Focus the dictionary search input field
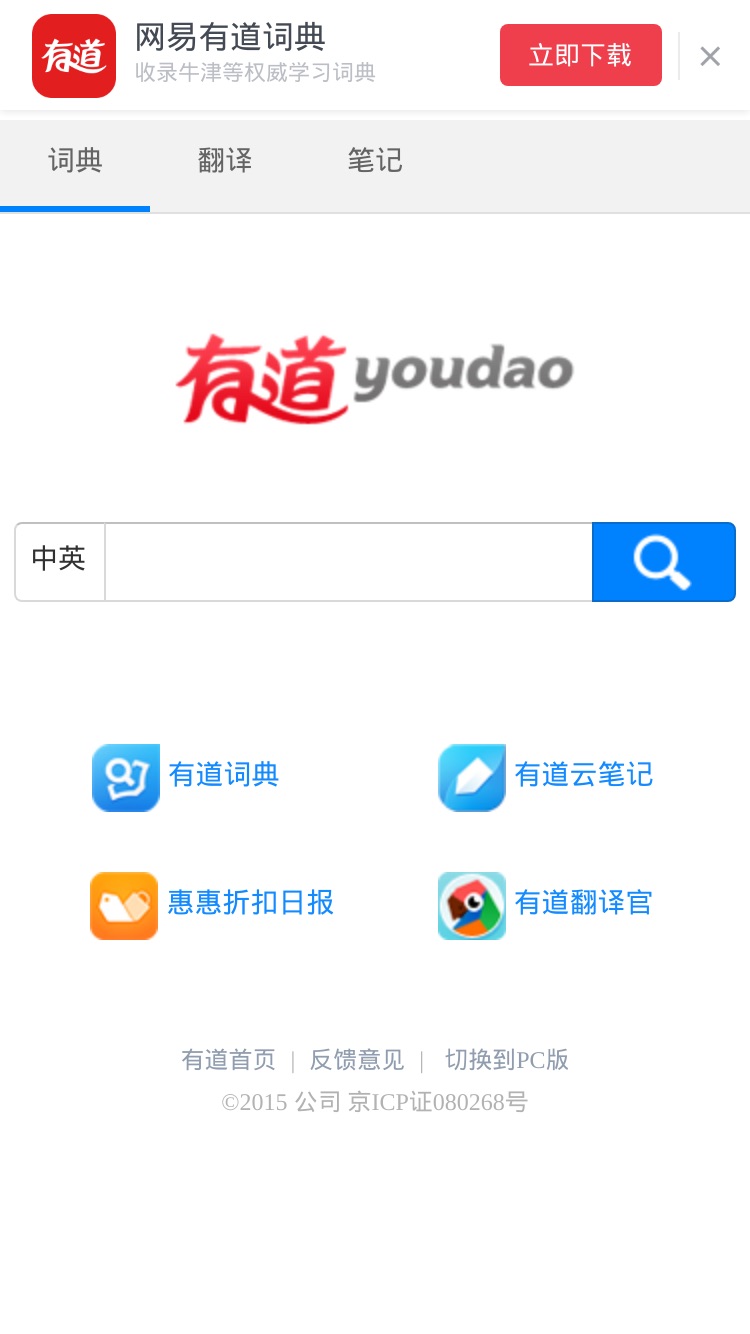 [349, 562]
